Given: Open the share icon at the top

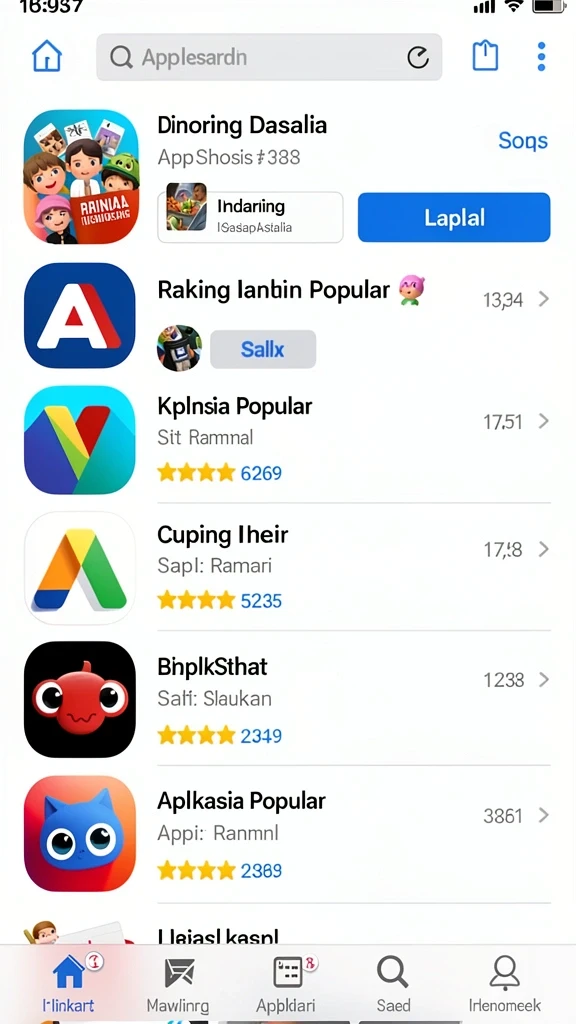Looking at the screenshot, I should pos(485,56).
